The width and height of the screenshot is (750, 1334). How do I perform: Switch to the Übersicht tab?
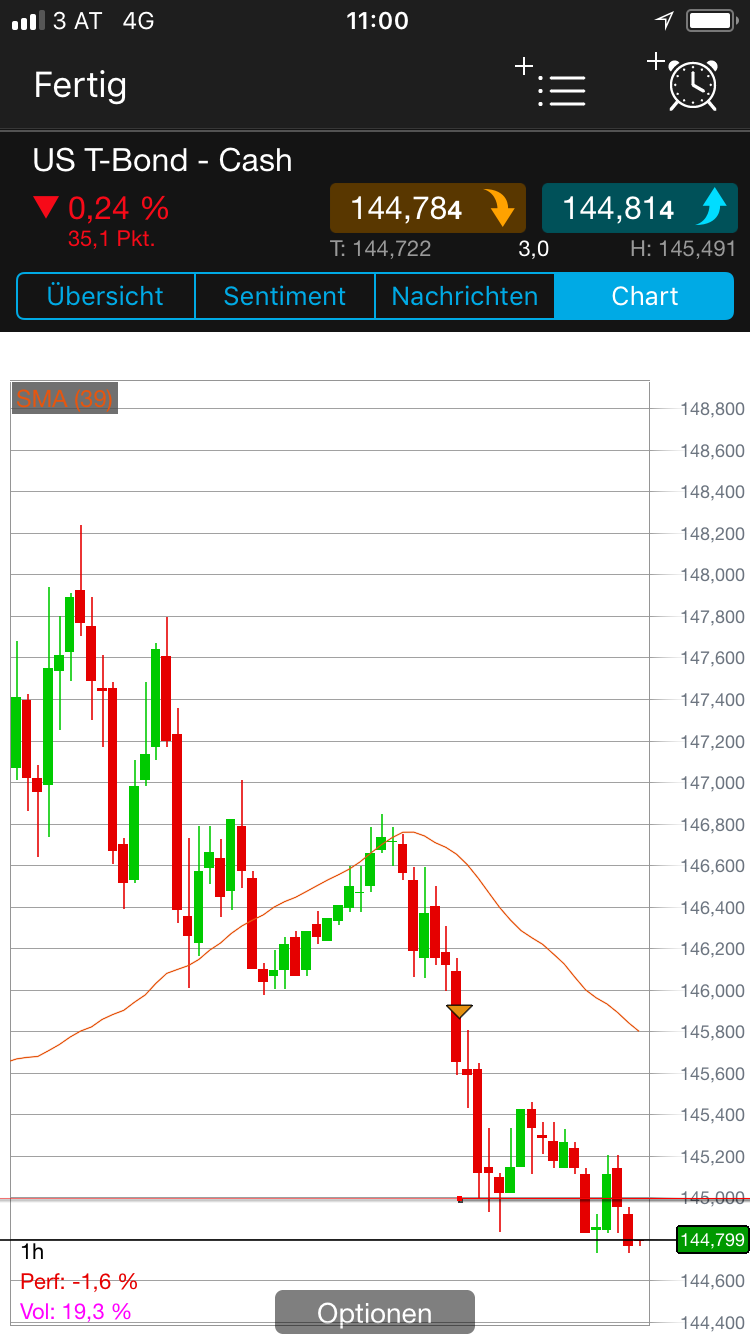(x=105, y=296)
